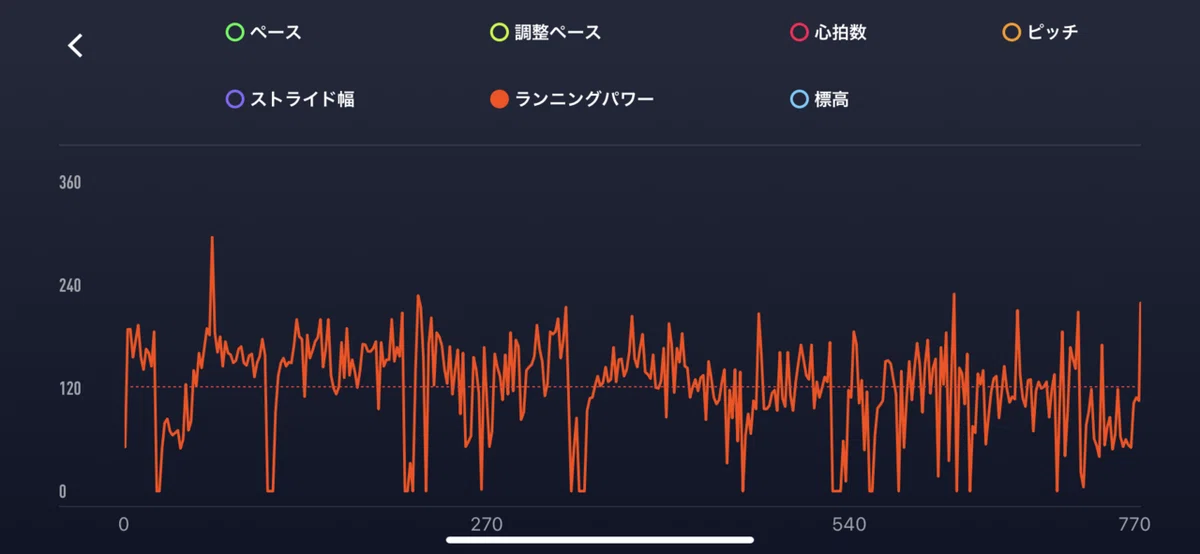Show the 調整ペース line
The width and height of the screenshot is (1200, 554).
pyautogui.click(x=545, y=33)
